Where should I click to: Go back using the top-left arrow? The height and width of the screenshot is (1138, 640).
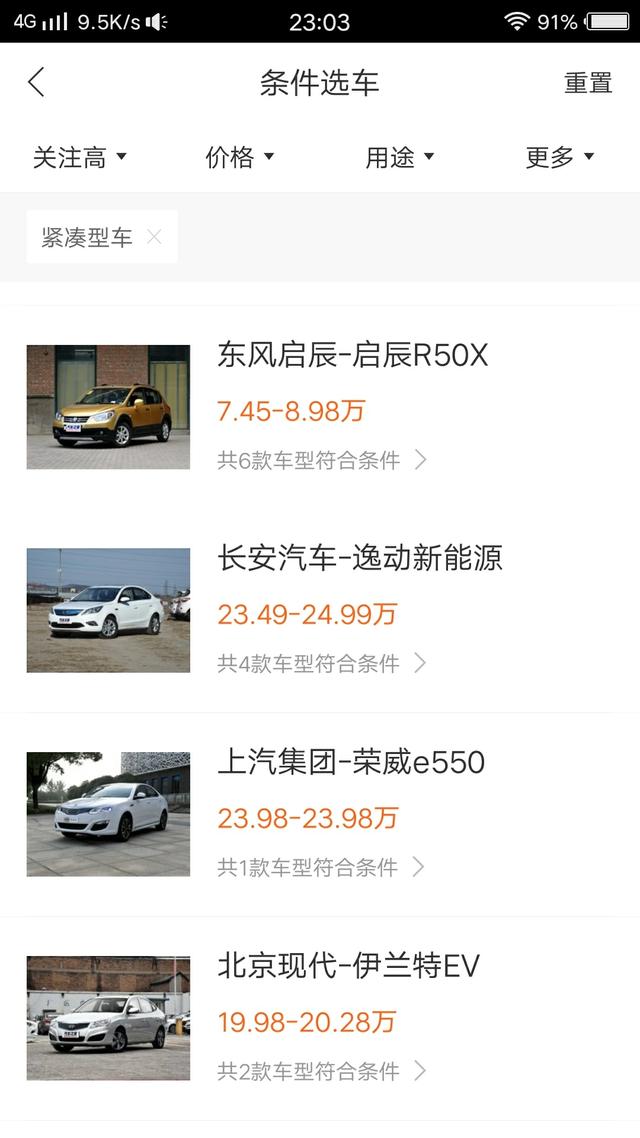[37, 82]
